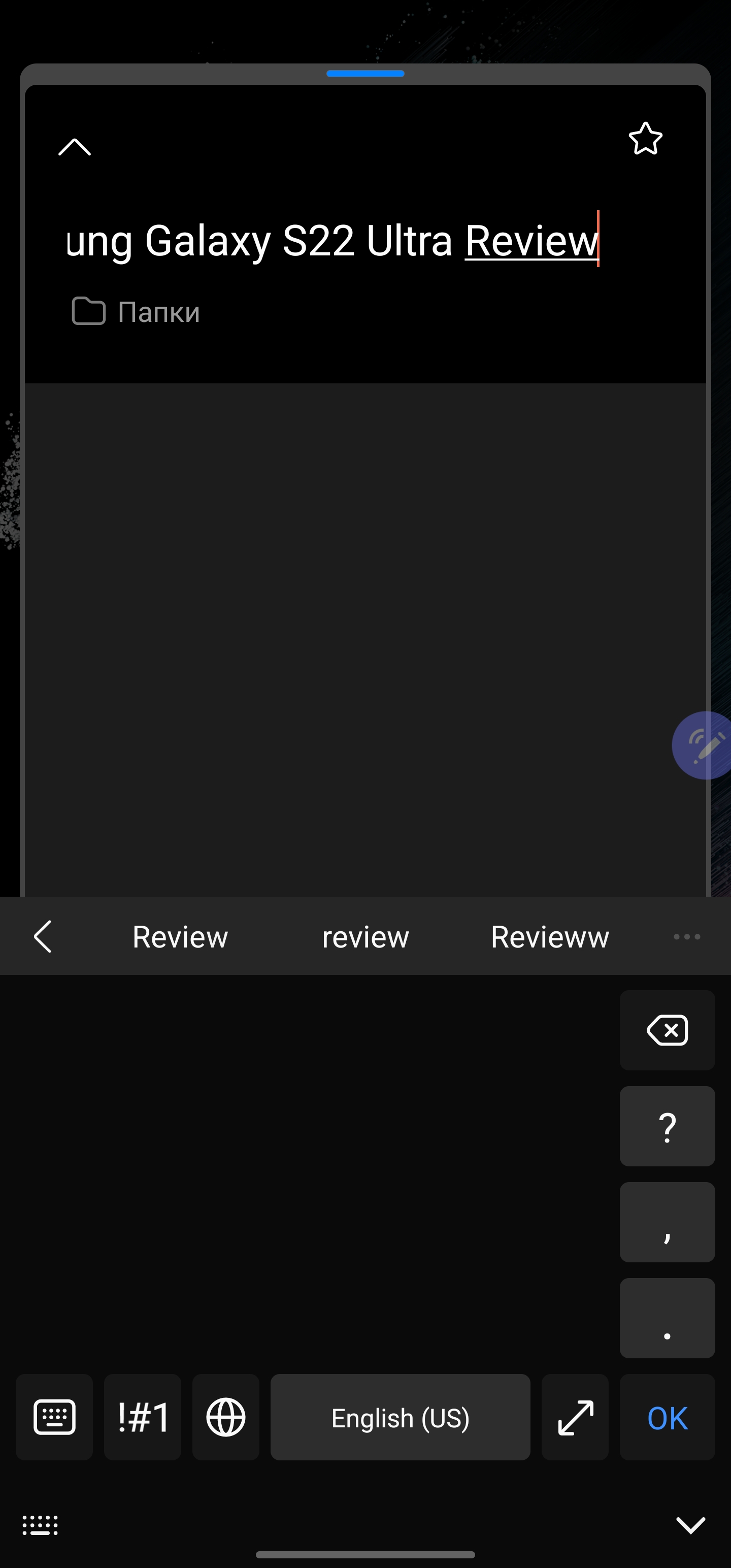Confirm input with OK key
This screenshot has width=731, height=1568.
[667, 1417]
